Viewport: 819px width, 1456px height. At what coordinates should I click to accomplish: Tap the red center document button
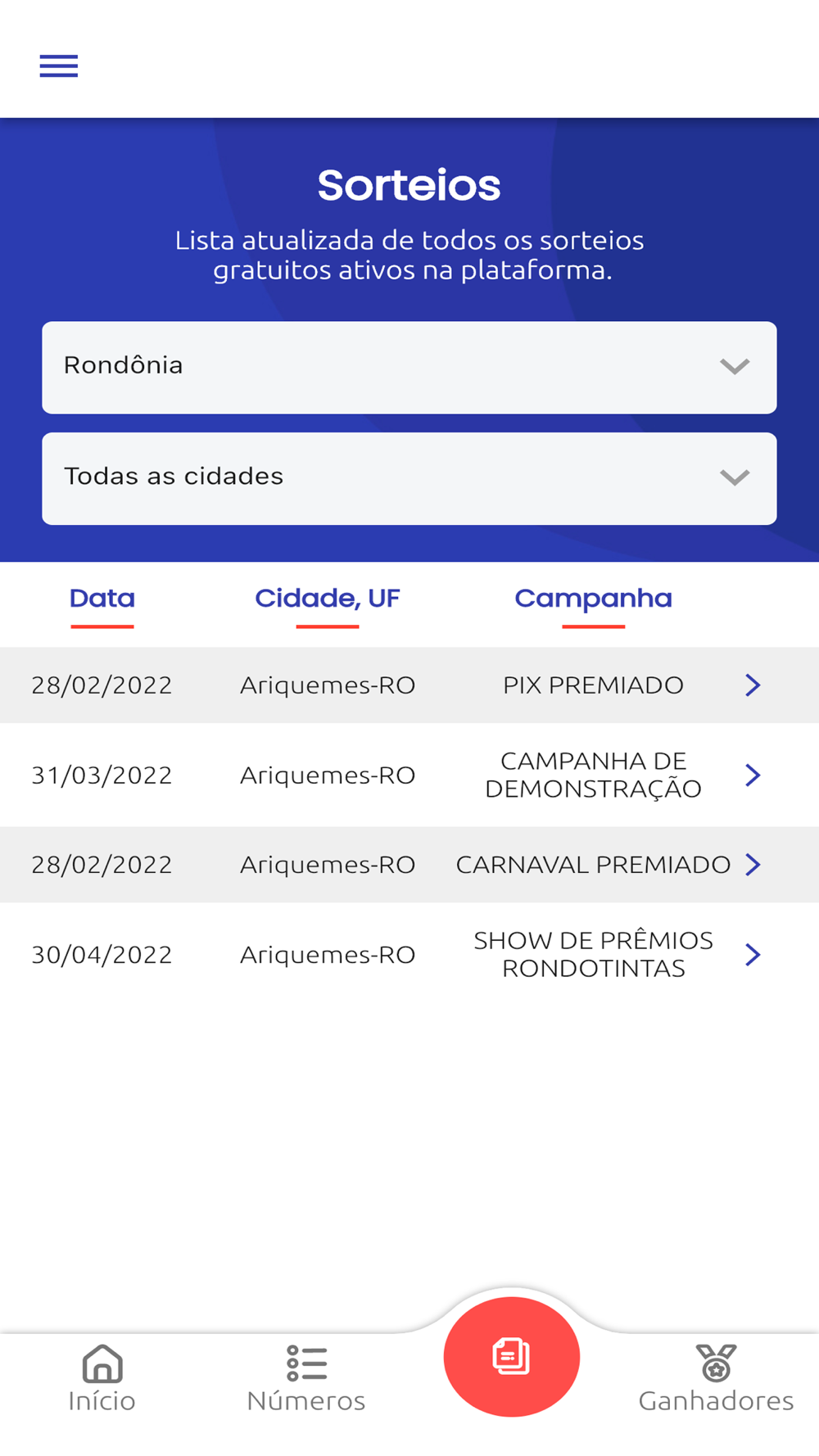(512, 1357)
